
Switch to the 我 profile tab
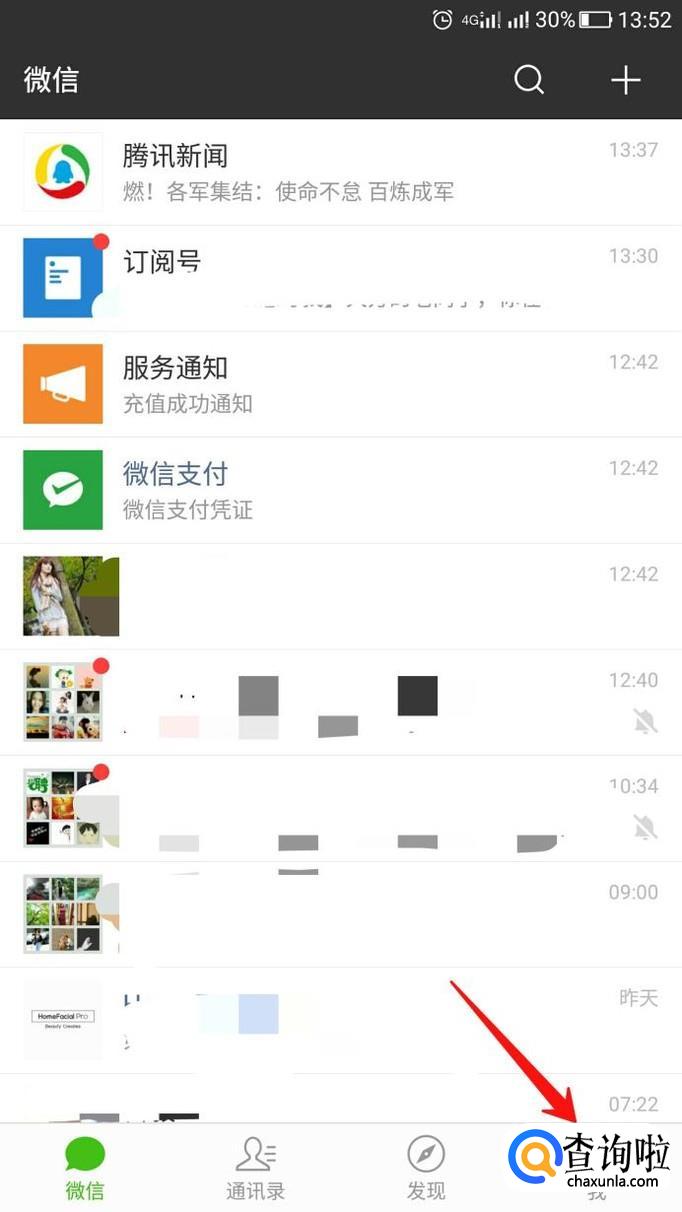click(x=597, y=1168)
